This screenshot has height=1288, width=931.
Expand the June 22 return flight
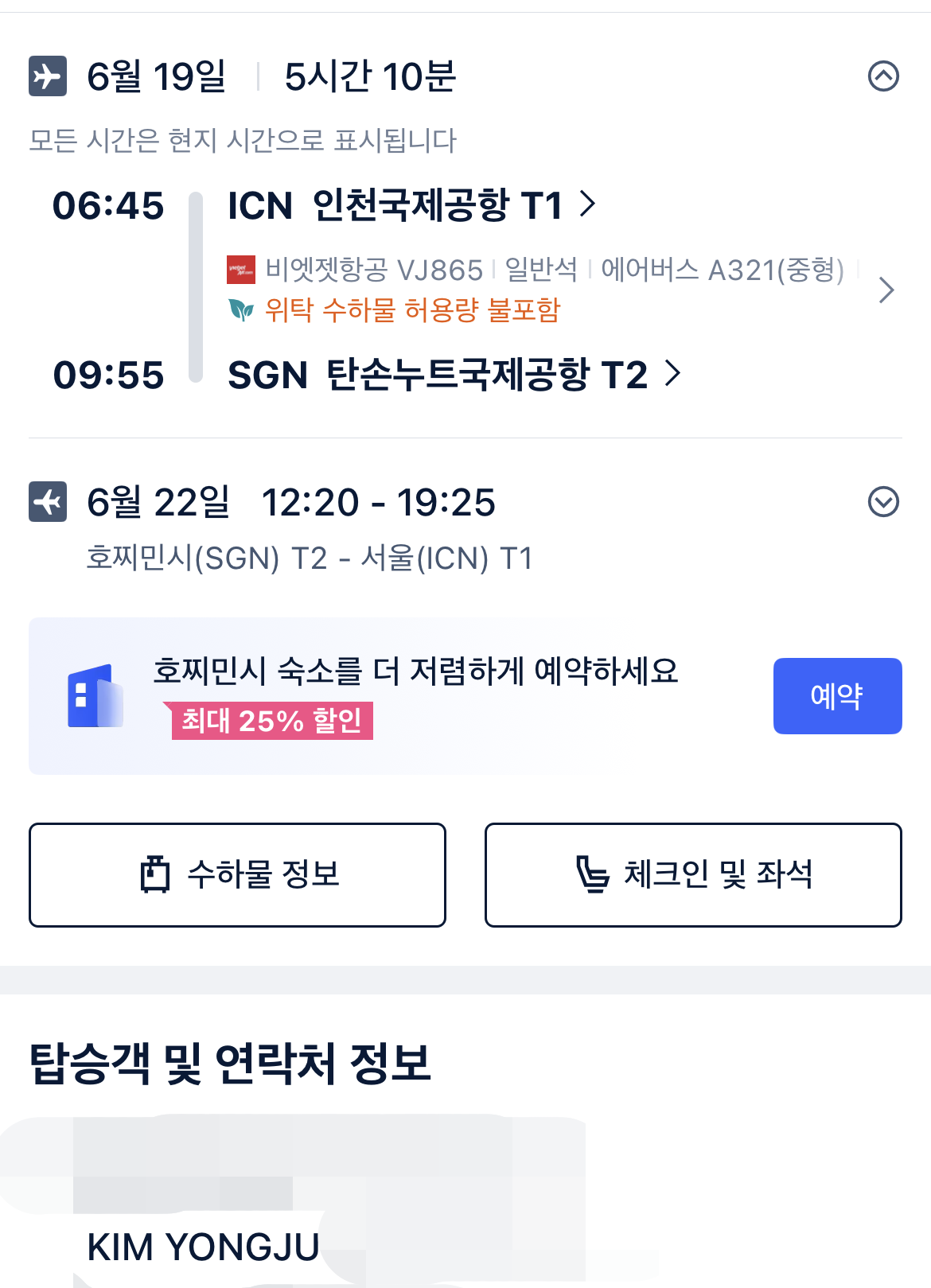coord(882,502)
